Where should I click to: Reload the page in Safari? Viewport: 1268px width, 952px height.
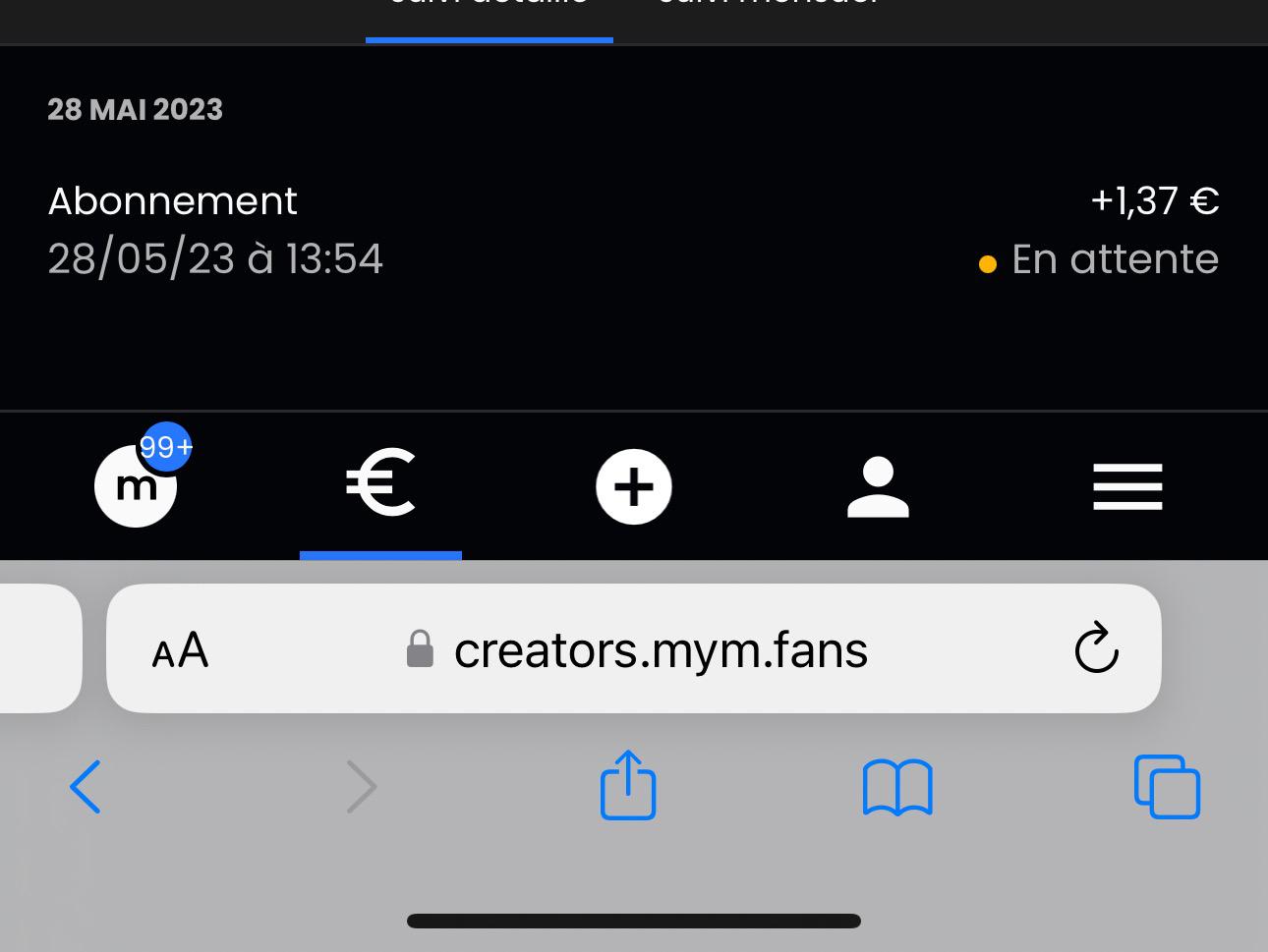[x=1096, y=648]
